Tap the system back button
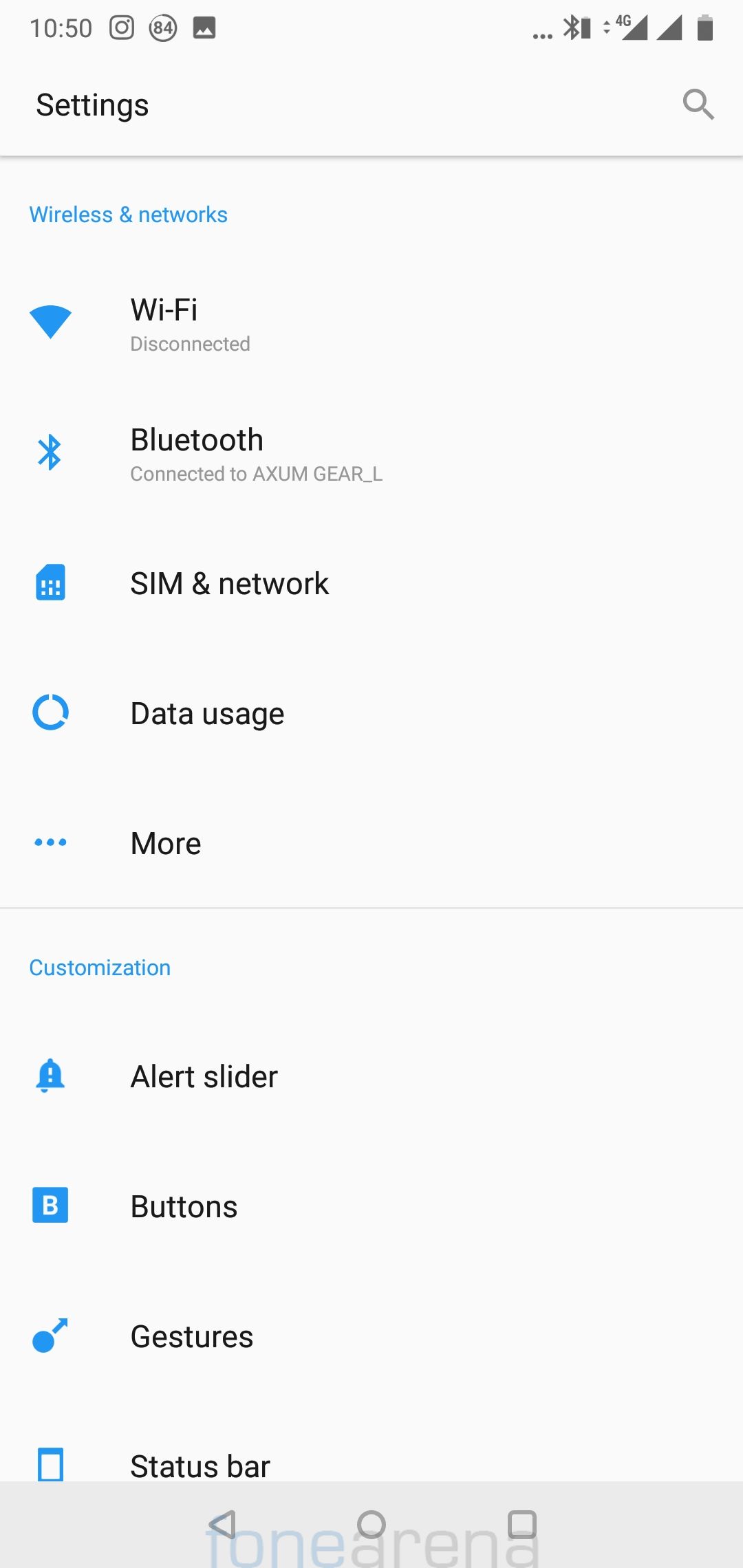This screenshot has width=743, height=1568. (x=222, y=1525)
